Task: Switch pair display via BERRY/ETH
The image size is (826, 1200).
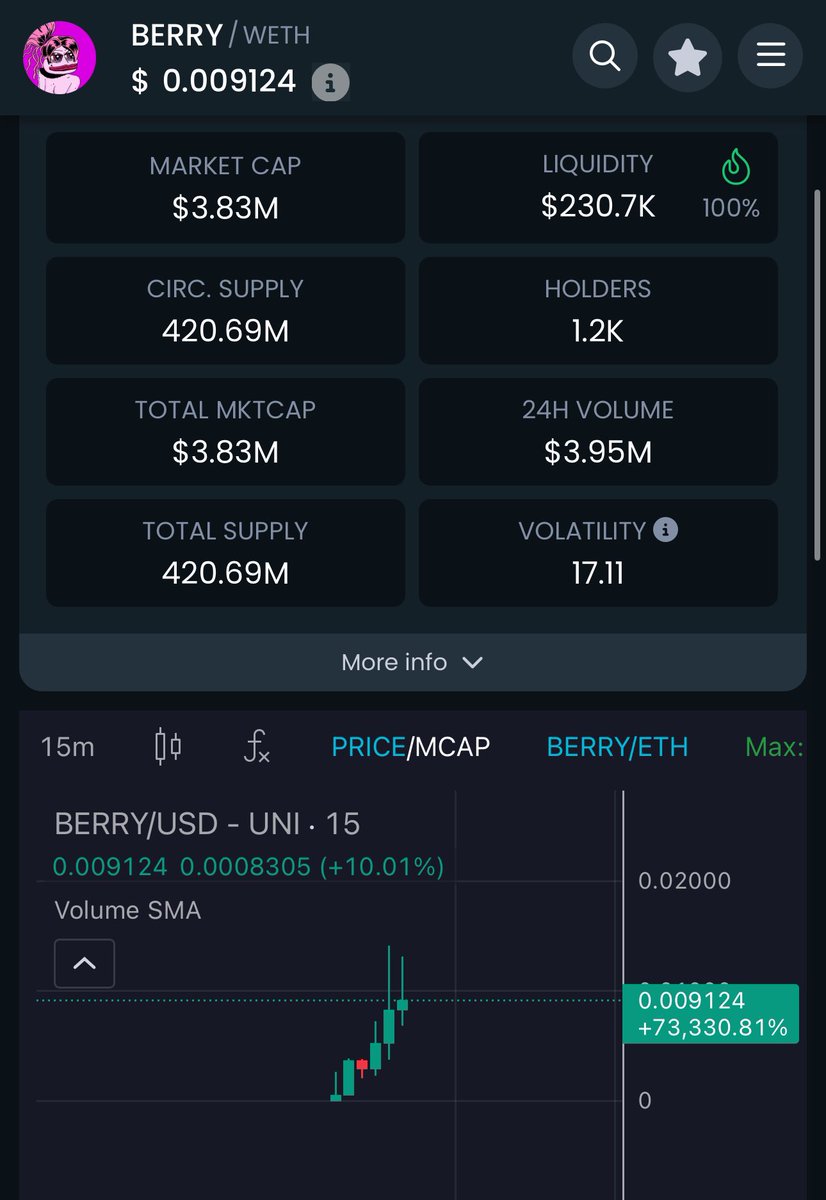Action: (x=617, y=747)
